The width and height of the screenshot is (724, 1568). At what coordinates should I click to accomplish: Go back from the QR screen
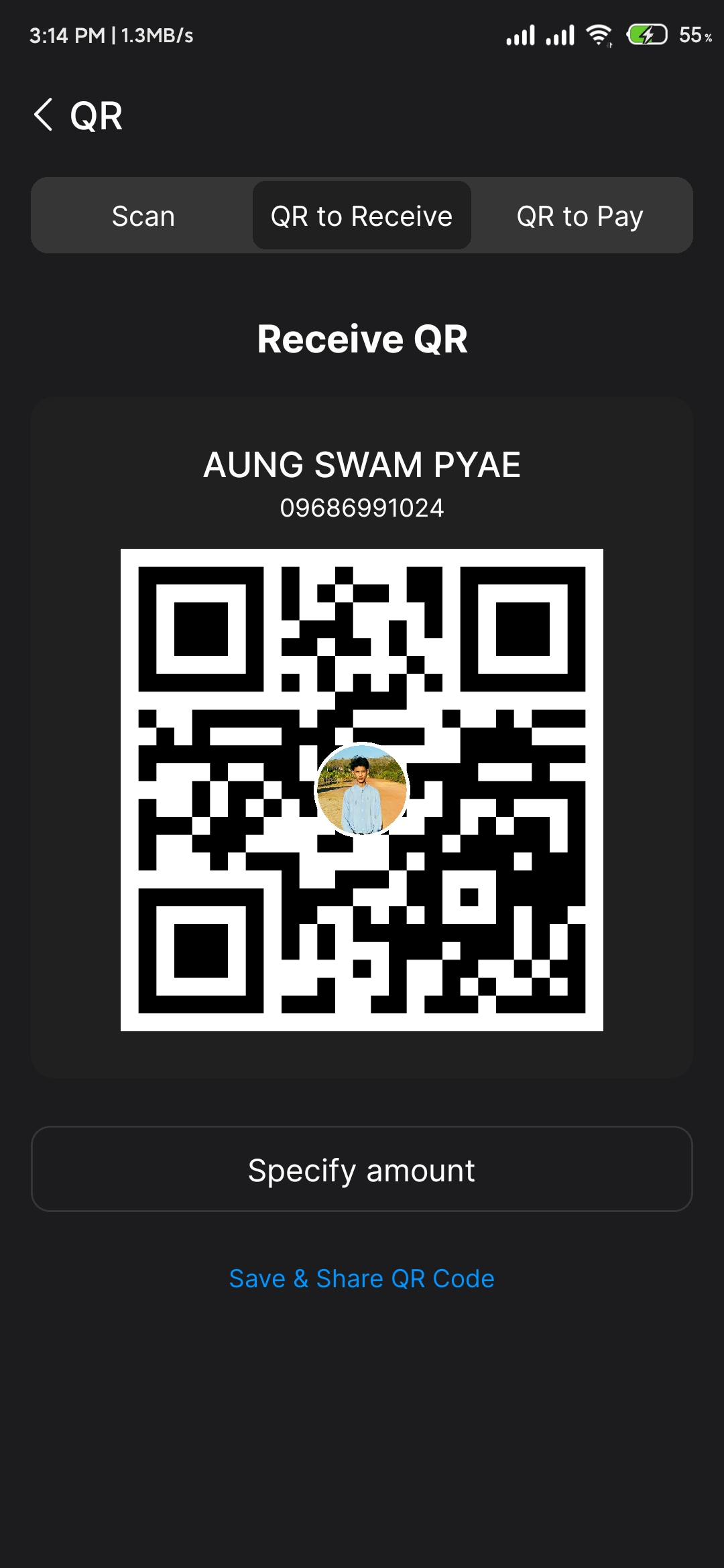[x=44, y=115]
